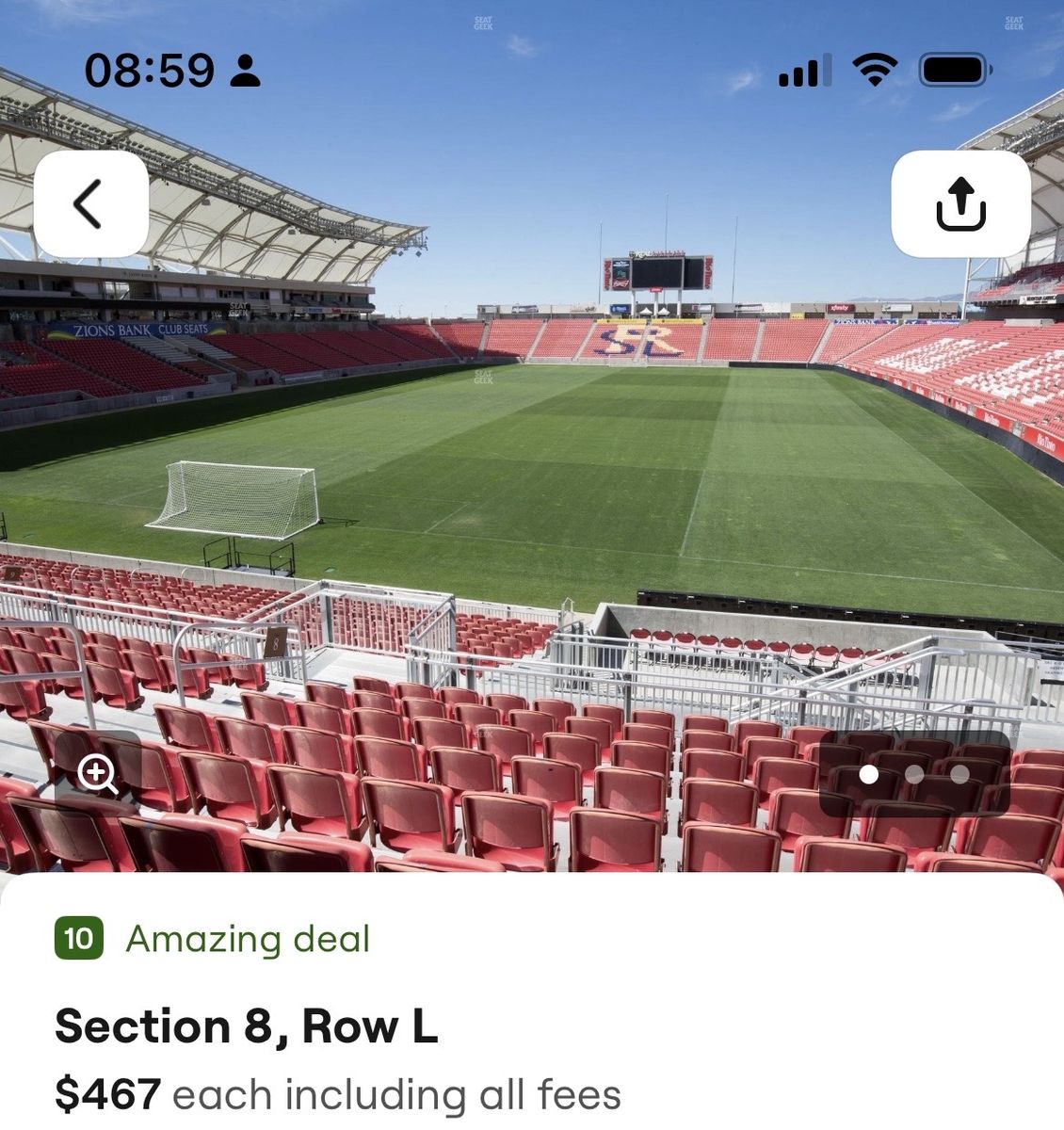
Task: Go back using the arrow button
Action: point(90,204)
